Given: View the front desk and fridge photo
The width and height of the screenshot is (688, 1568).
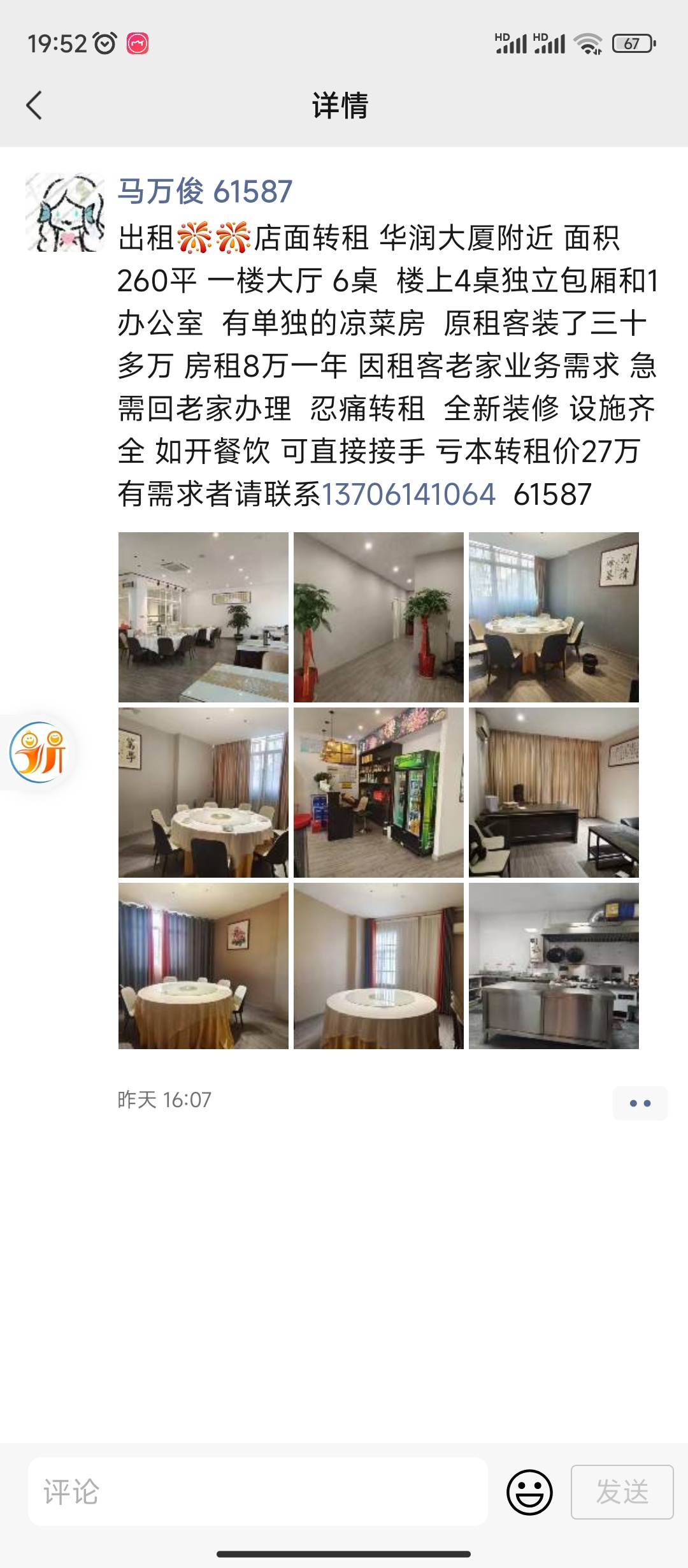Looking at the screenshot, I should tap(378, 792).
